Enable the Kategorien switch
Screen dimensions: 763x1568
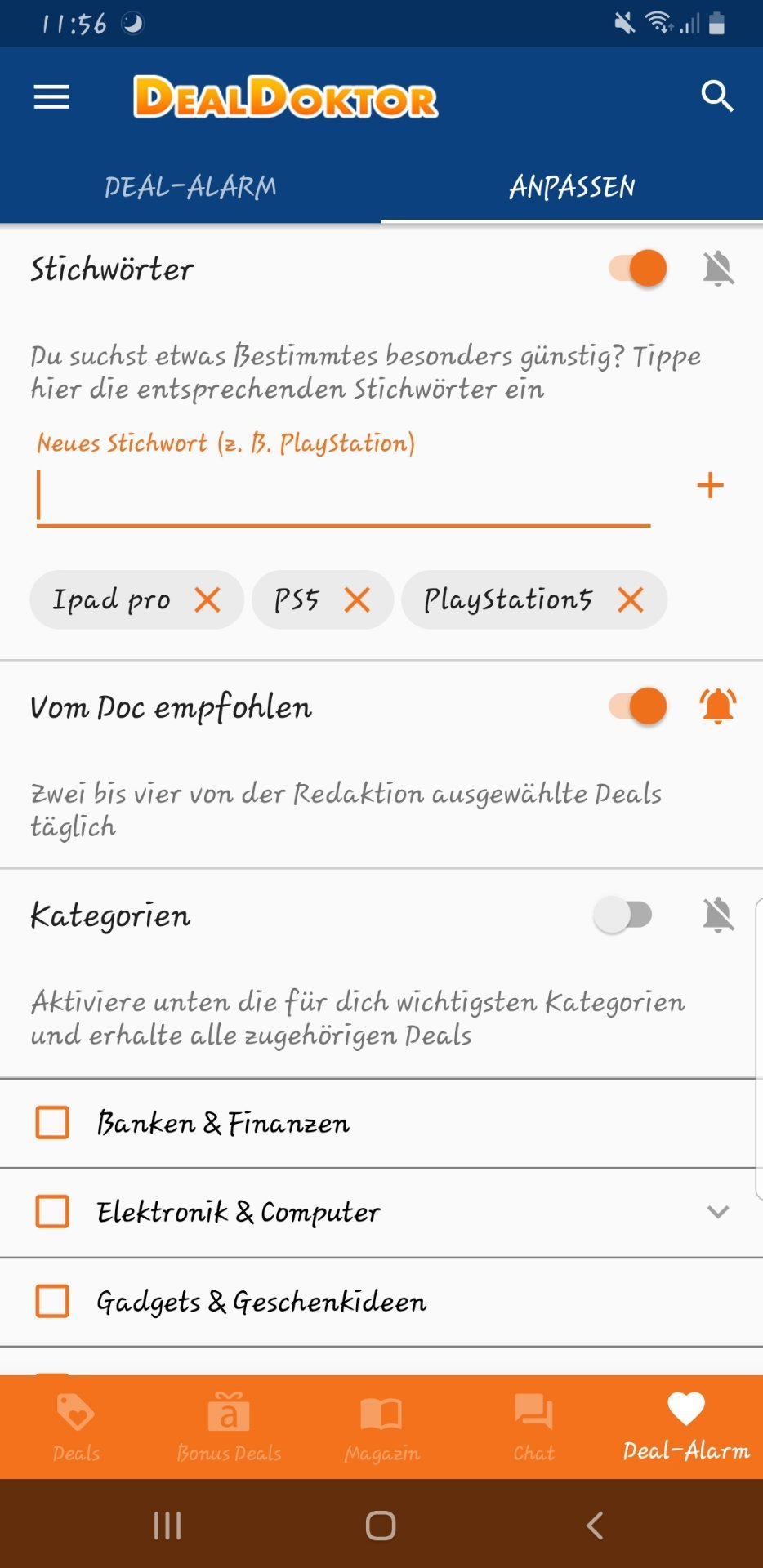pyautogui.click(x=622, y=915)
